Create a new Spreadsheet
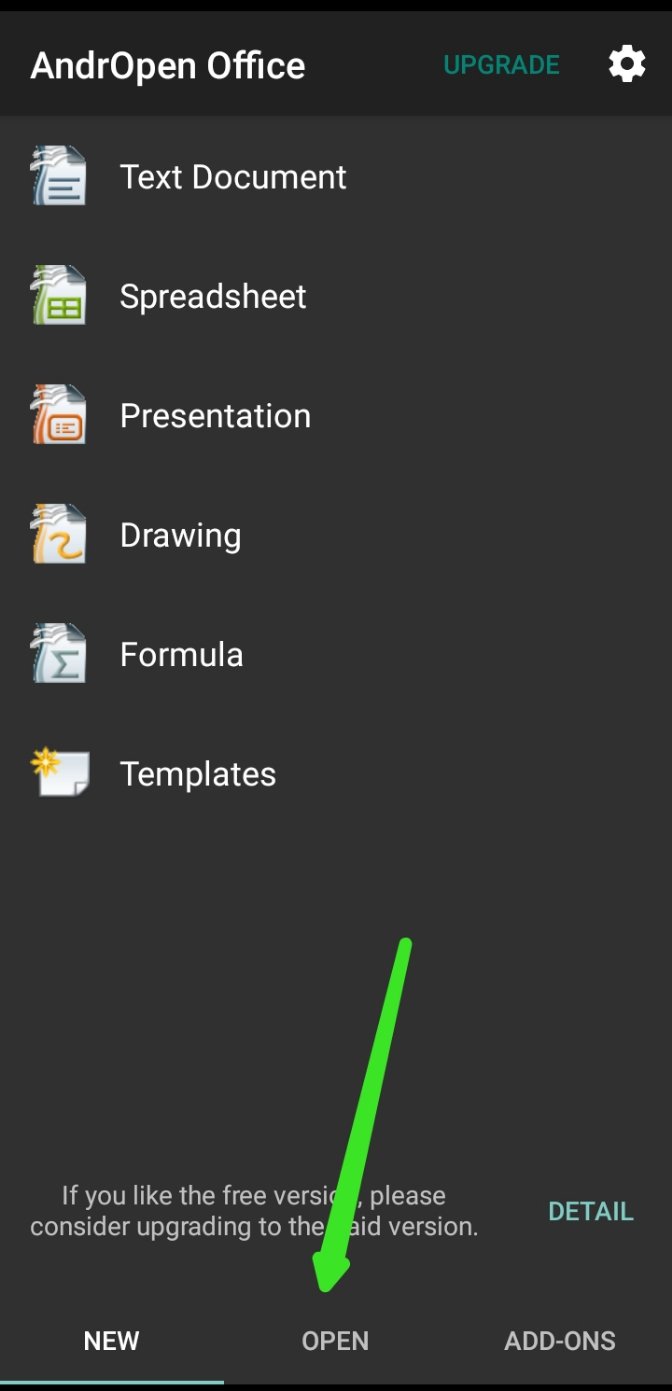Screen dimensions: 672x1391 coord(336,296)
